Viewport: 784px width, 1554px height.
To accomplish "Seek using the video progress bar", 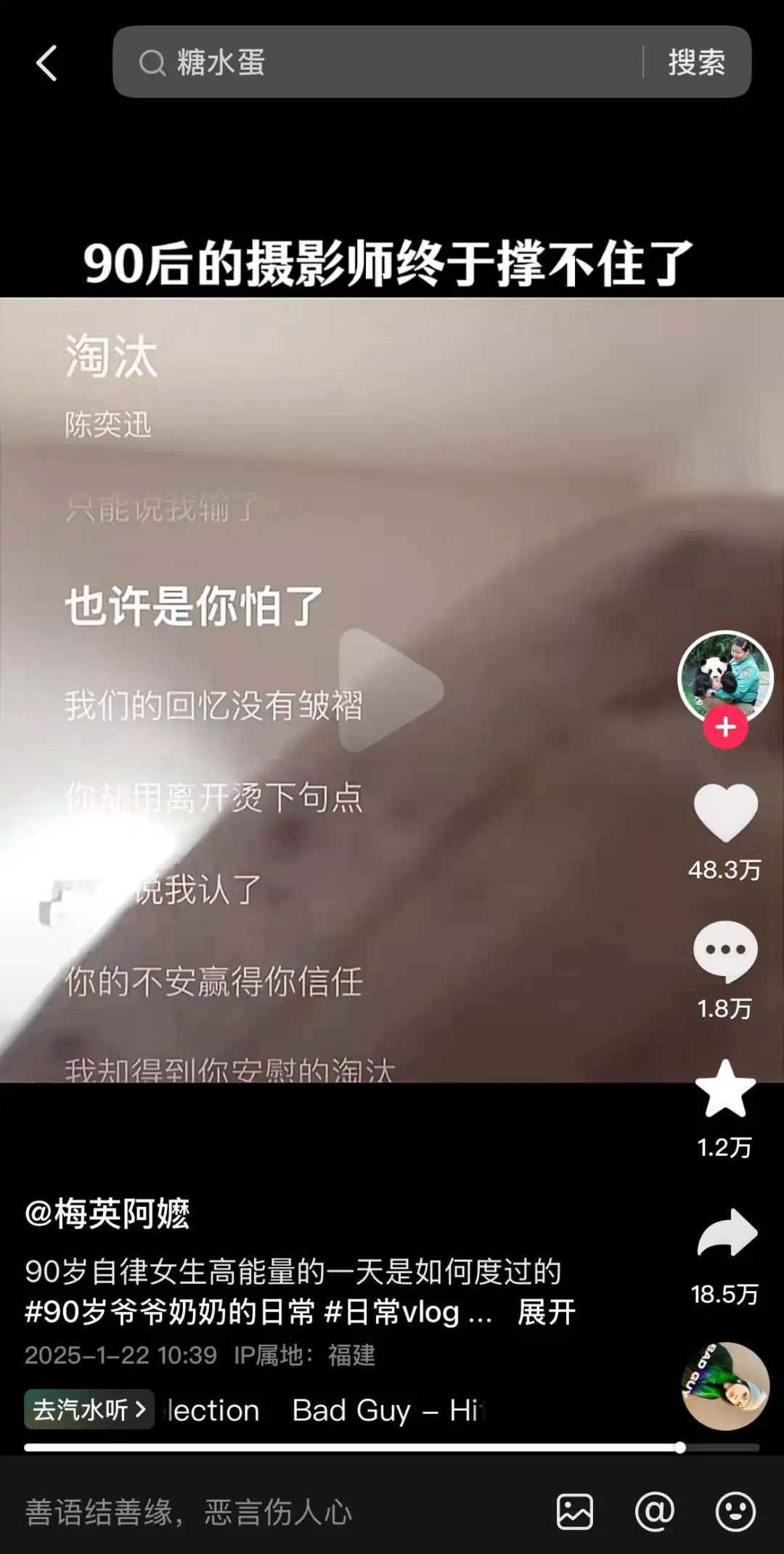I will point(392,1447).
